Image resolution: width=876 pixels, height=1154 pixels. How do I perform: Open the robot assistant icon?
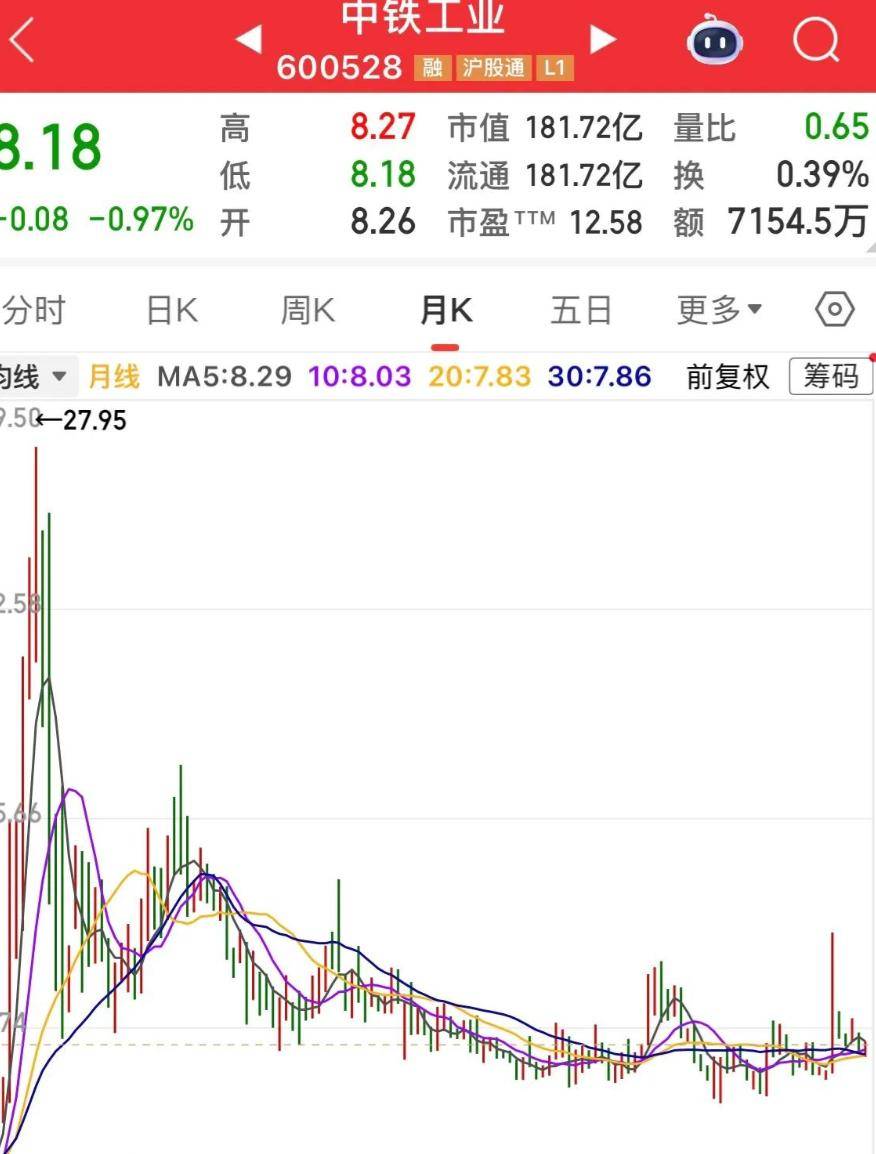click(715, 41)
